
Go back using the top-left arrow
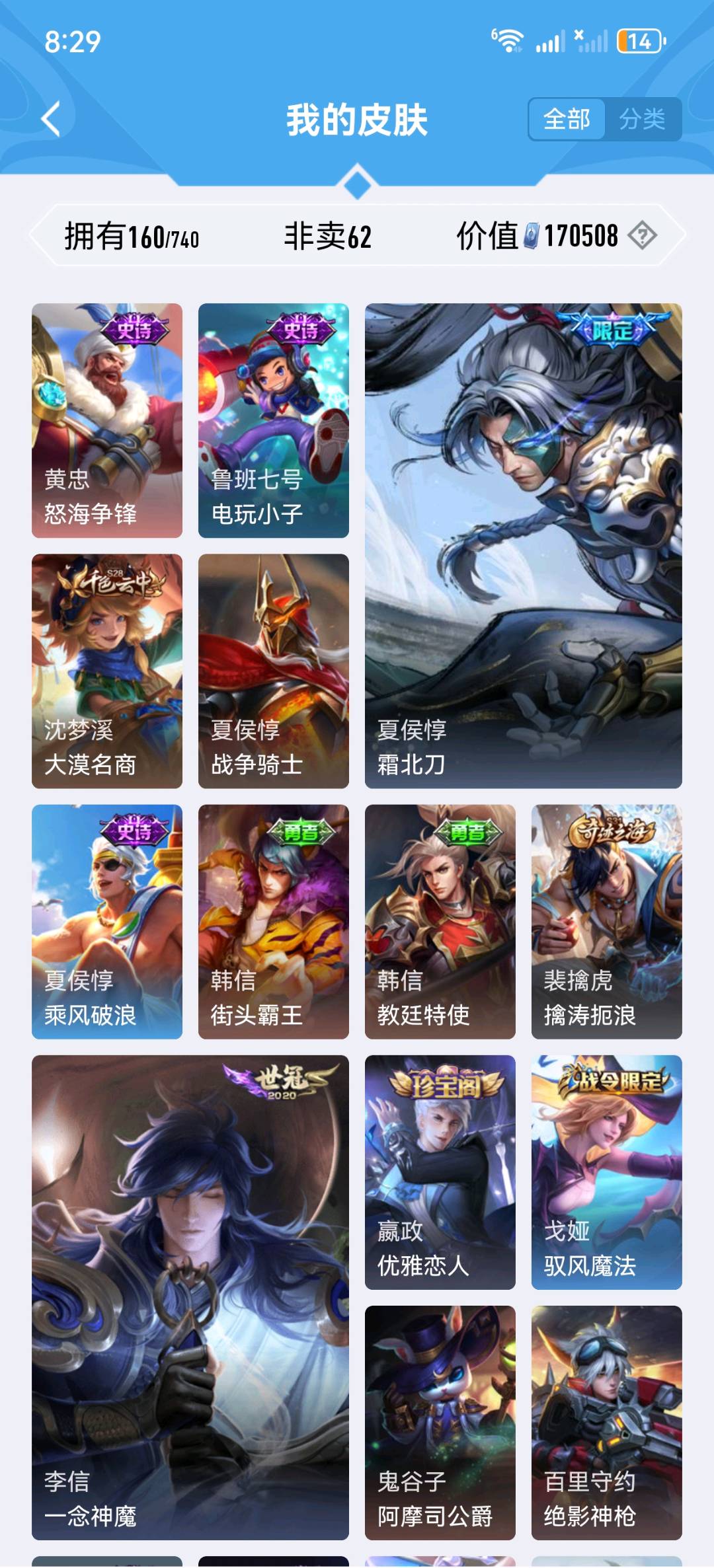click(52, 119)
